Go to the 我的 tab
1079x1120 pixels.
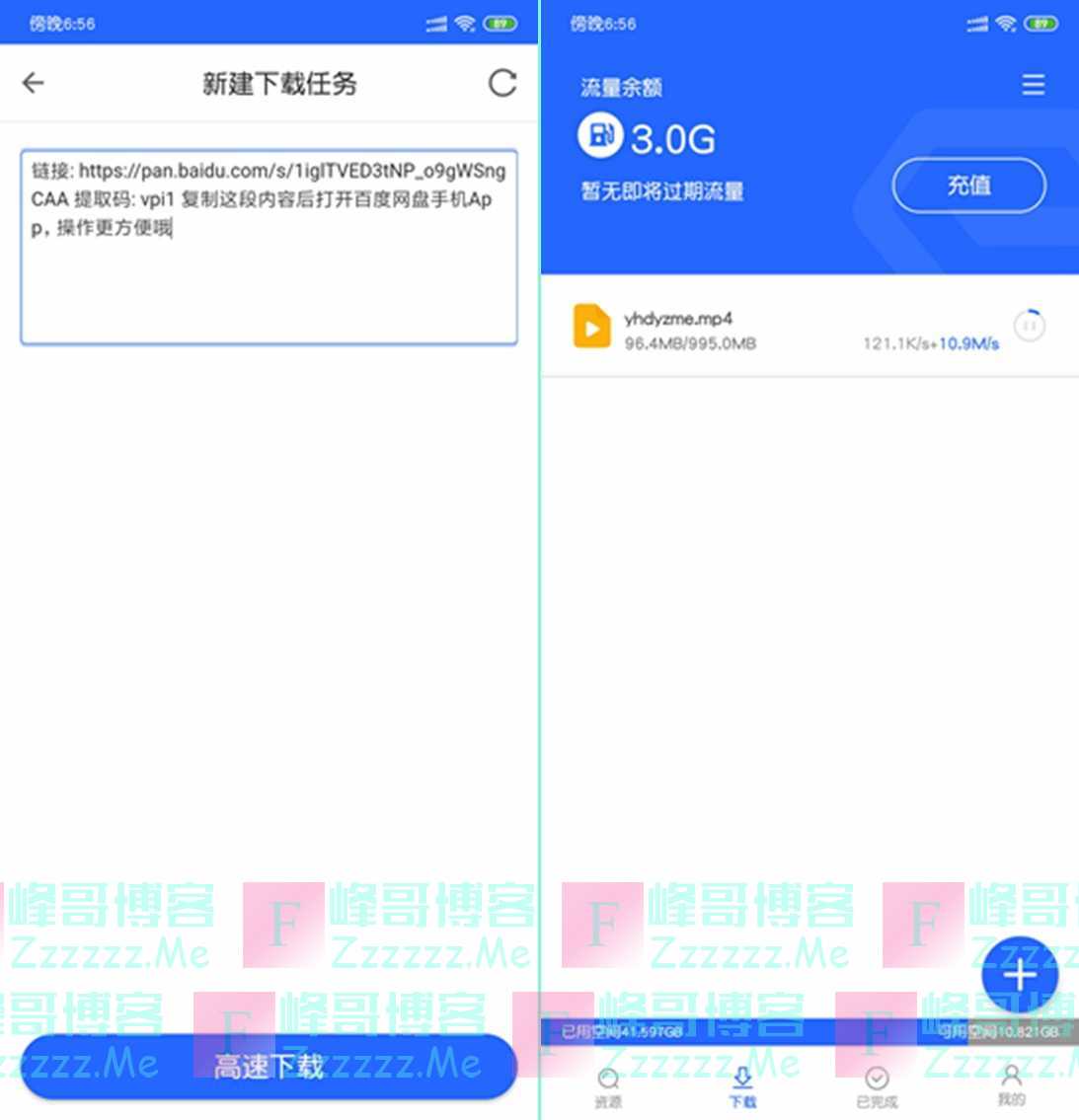1011,1086
